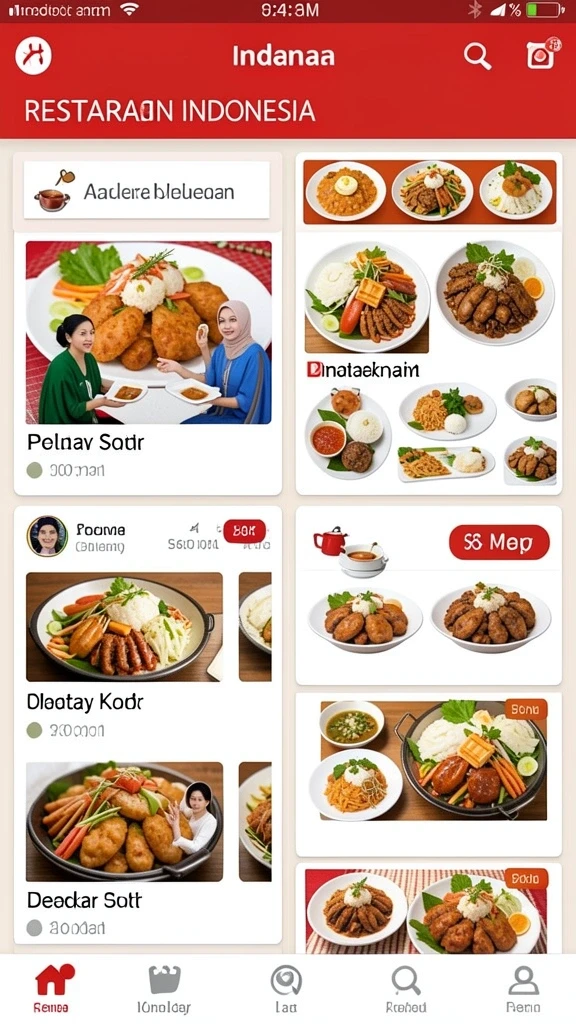Open Poome's profile avatar
The width and height of the screenshot is (576, 1024).
(47, 536)
